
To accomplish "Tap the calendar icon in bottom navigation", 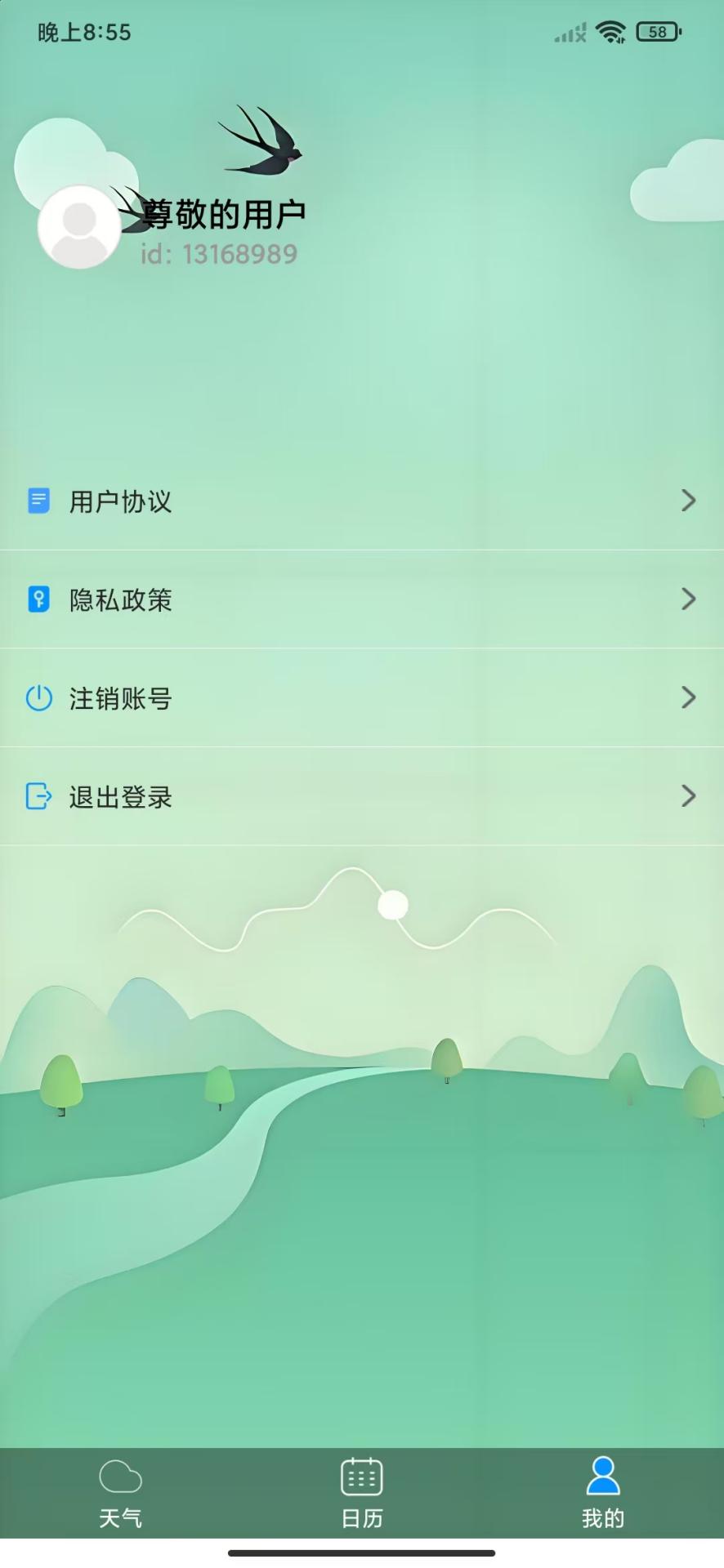I will pos(360,1477).
